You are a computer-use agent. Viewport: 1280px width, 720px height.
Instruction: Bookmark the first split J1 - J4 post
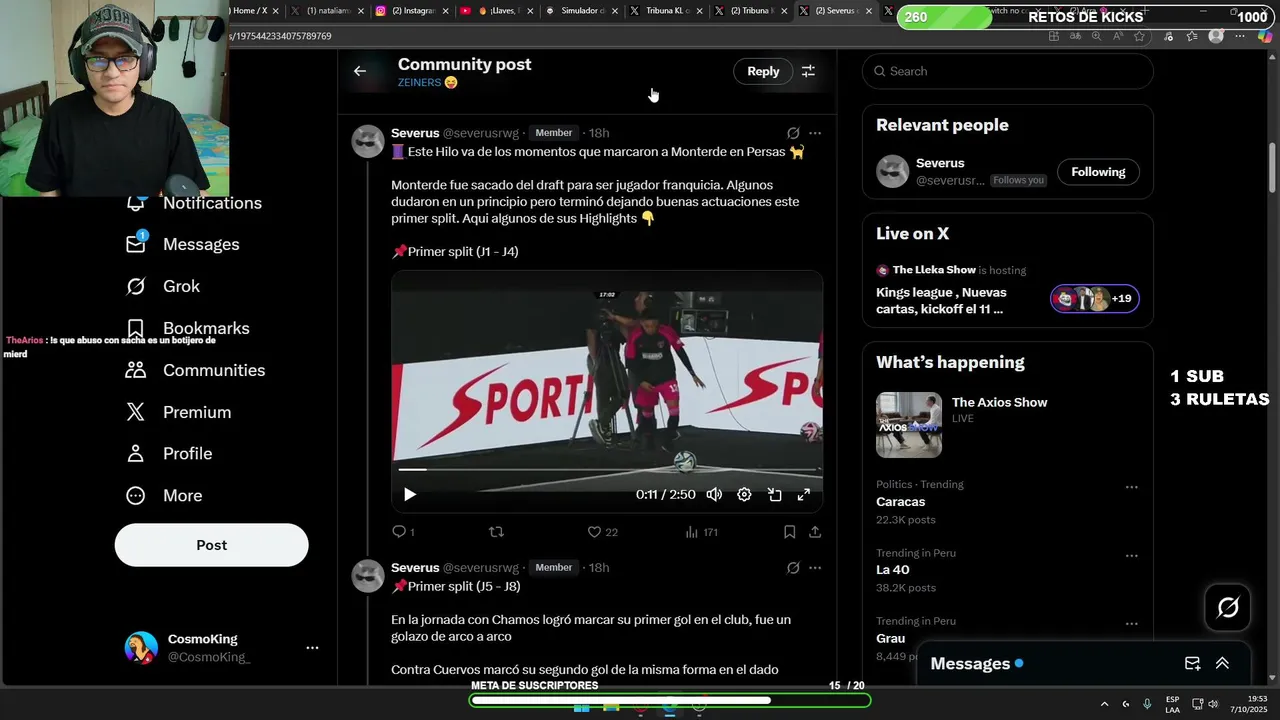789,532
